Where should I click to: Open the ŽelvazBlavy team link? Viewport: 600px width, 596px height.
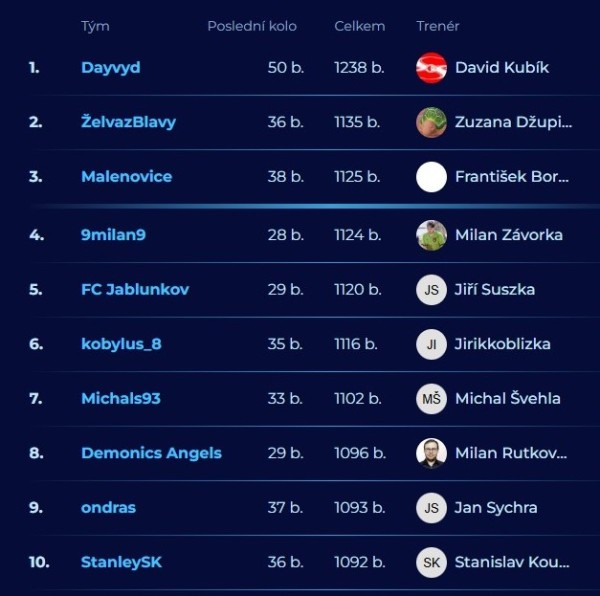[x=128, y=122]
